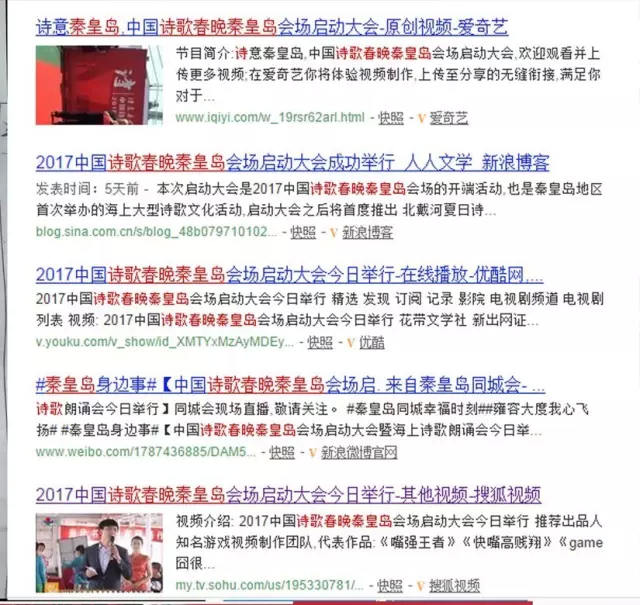
Task: View 快照 for the iqiyi.com result
Action: click(390, 118)
